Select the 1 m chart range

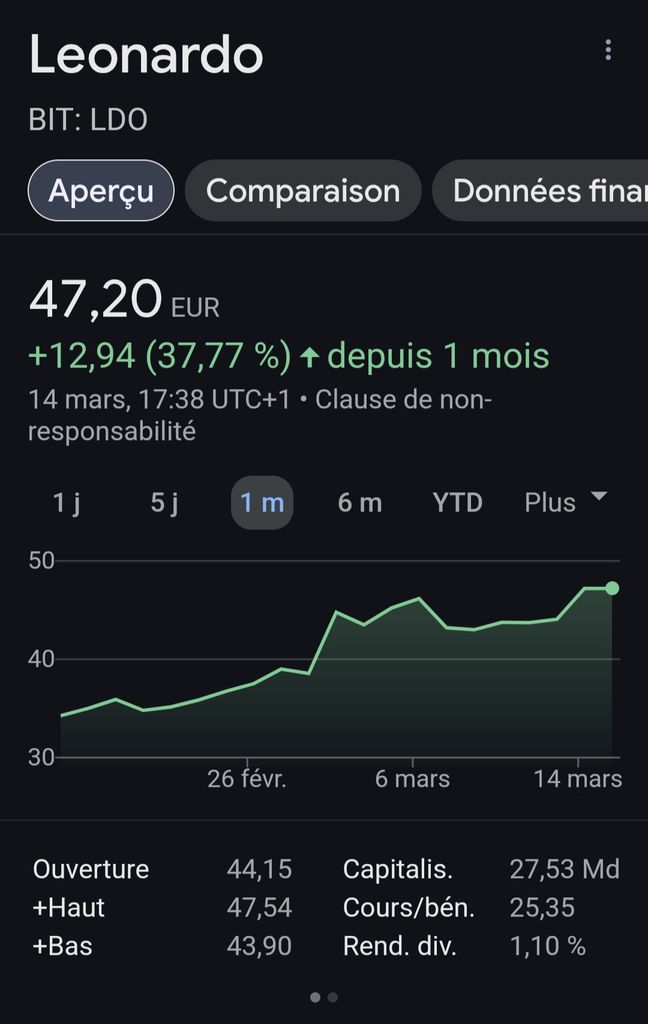pyautogui.click(x=262, y=502)
